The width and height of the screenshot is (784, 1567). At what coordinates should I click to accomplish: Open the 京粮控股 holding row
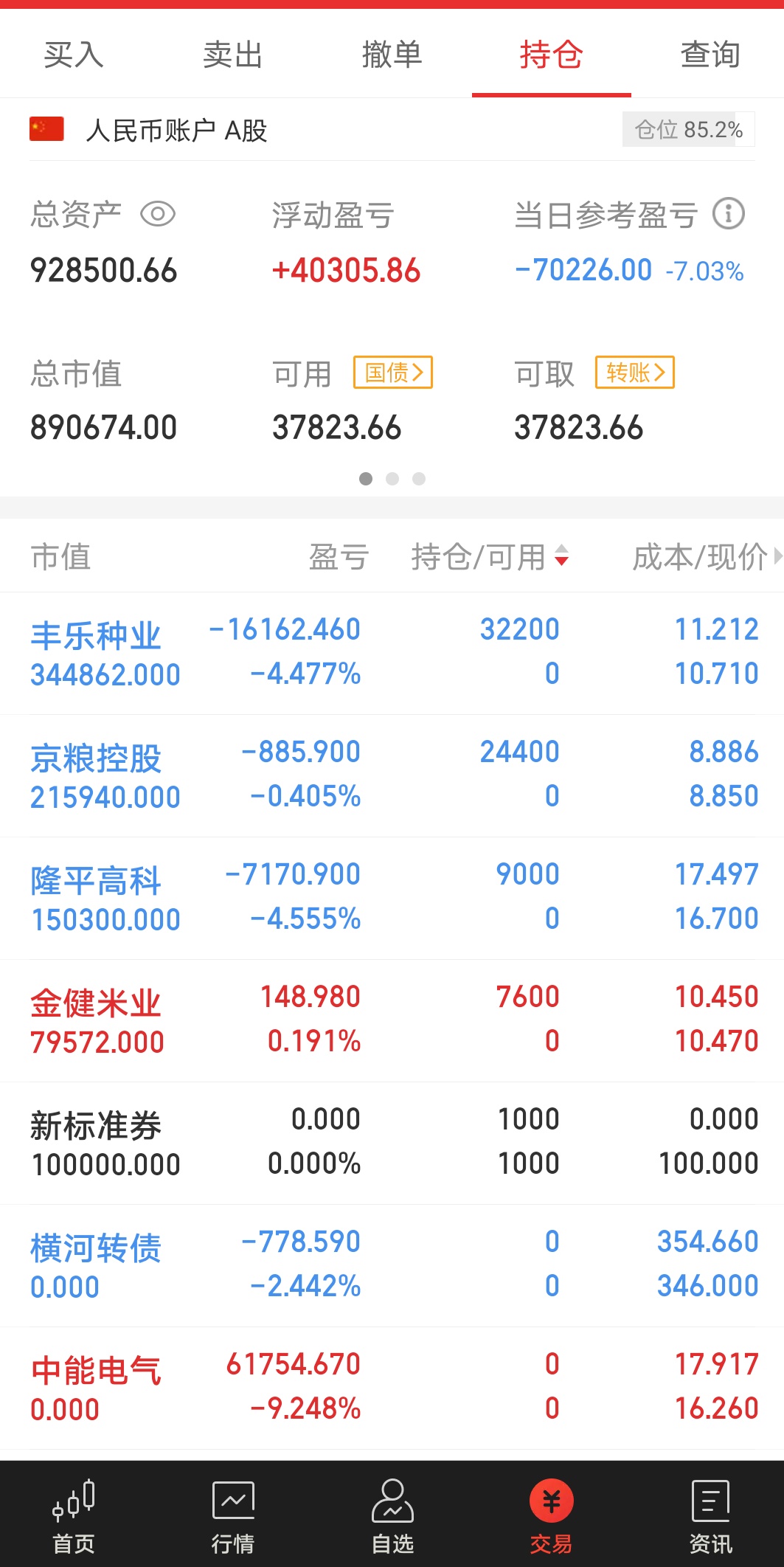tap(392, 775)
